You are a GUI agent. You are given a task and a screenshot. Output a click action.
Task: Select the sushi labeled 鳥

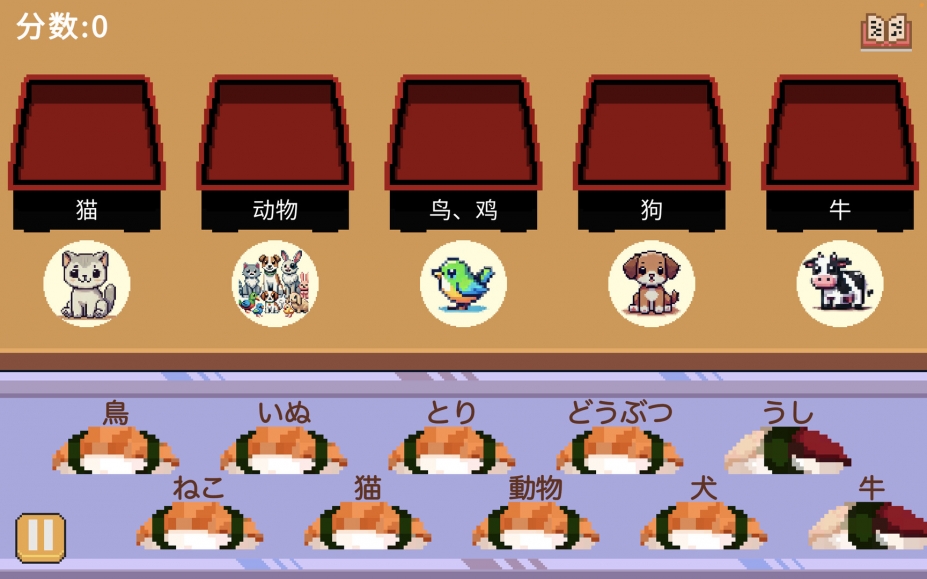pos(116,448)
